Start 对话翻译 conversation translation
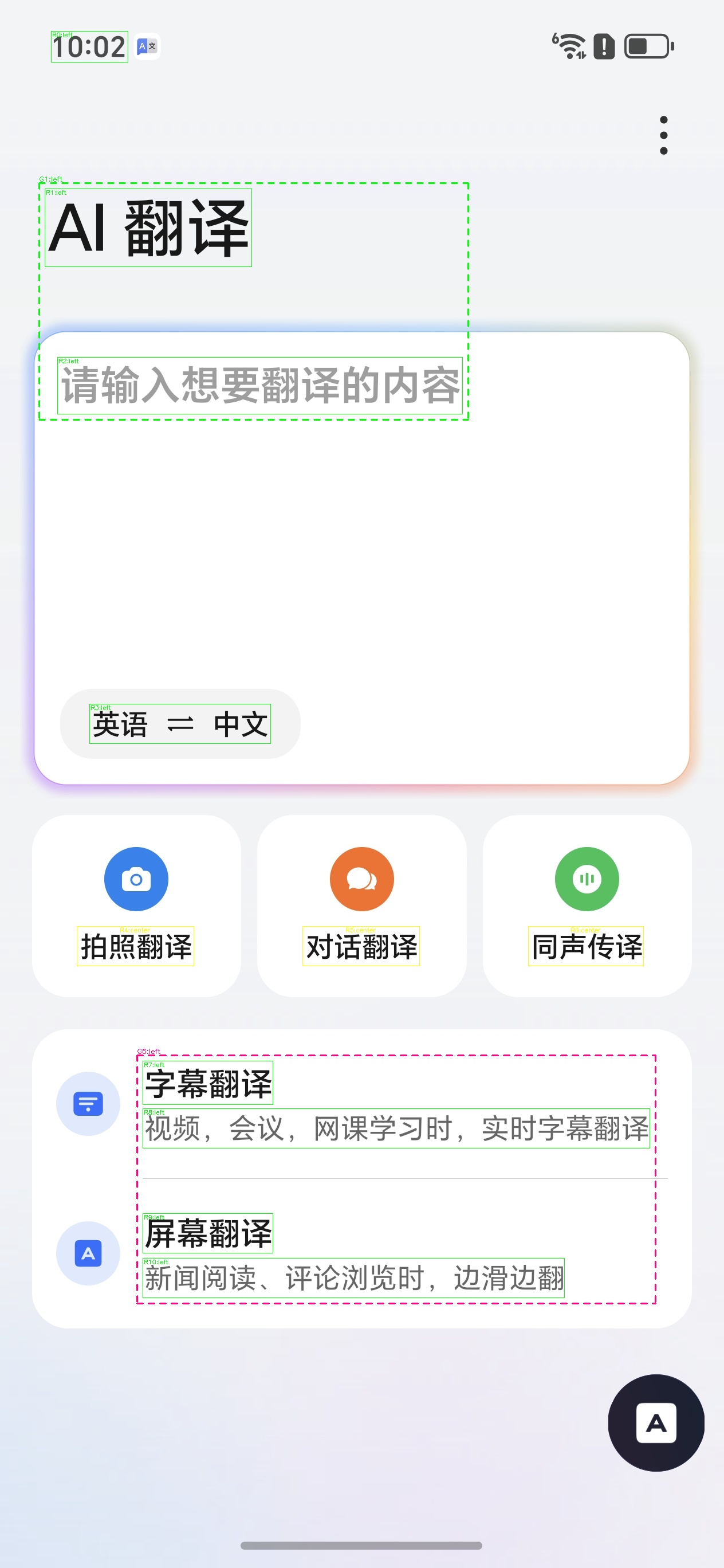 click(x=361, y=905)
